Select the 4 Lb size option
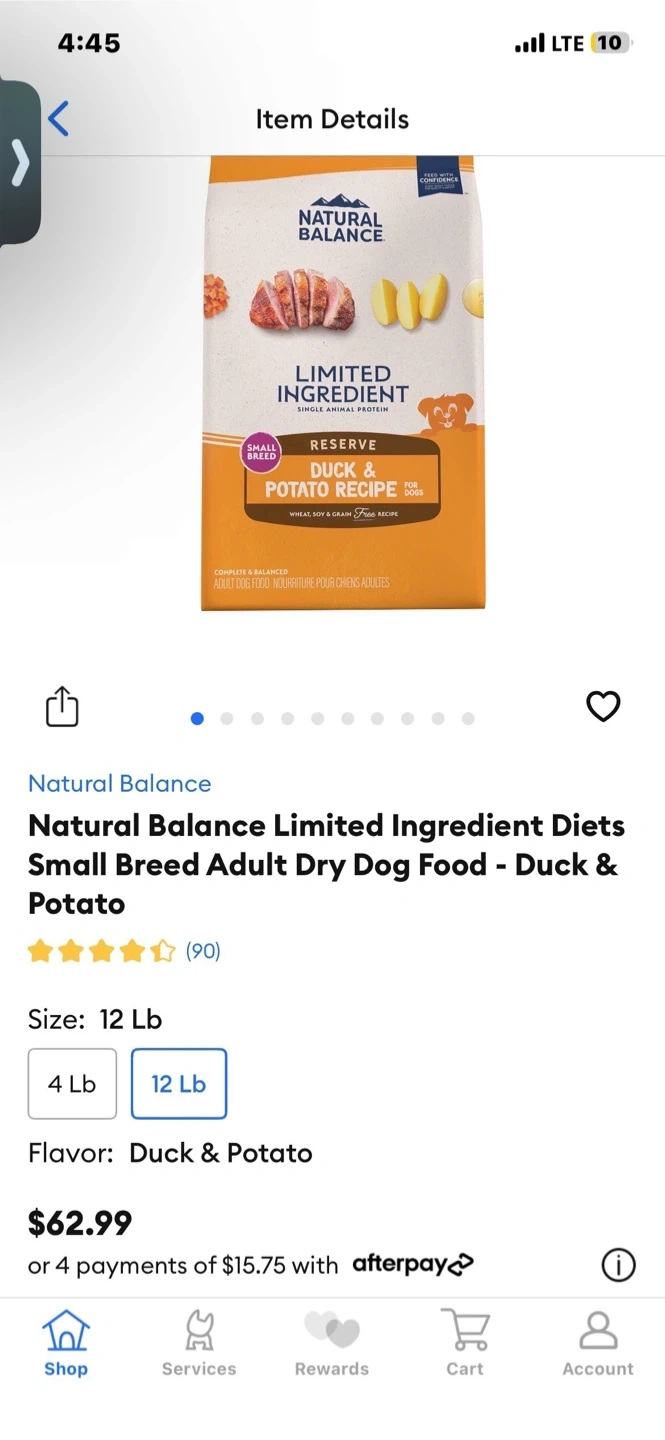 pos(72,1083)
